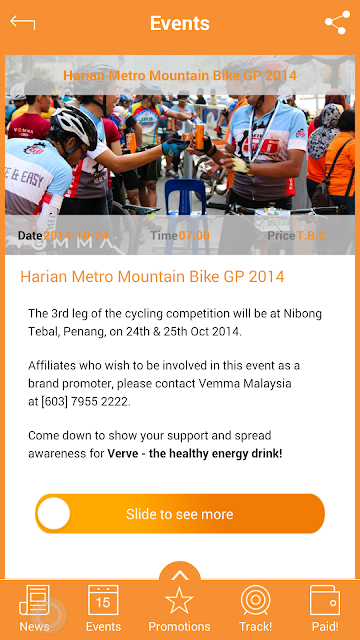Share this event
This screenshot has width=360, height=640.
click(337, 23)
